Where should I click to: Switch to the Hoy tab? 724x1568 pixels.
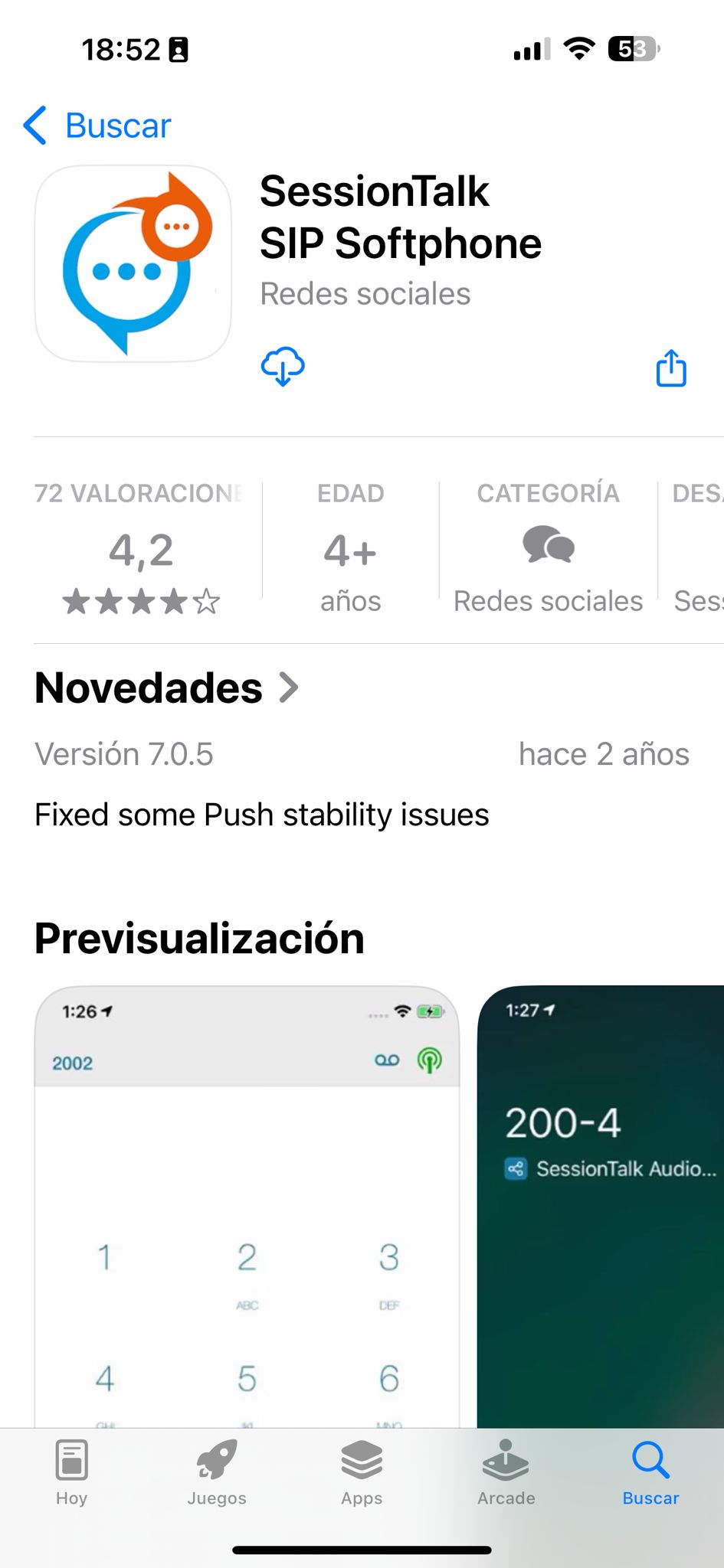tap(71, 1473)
